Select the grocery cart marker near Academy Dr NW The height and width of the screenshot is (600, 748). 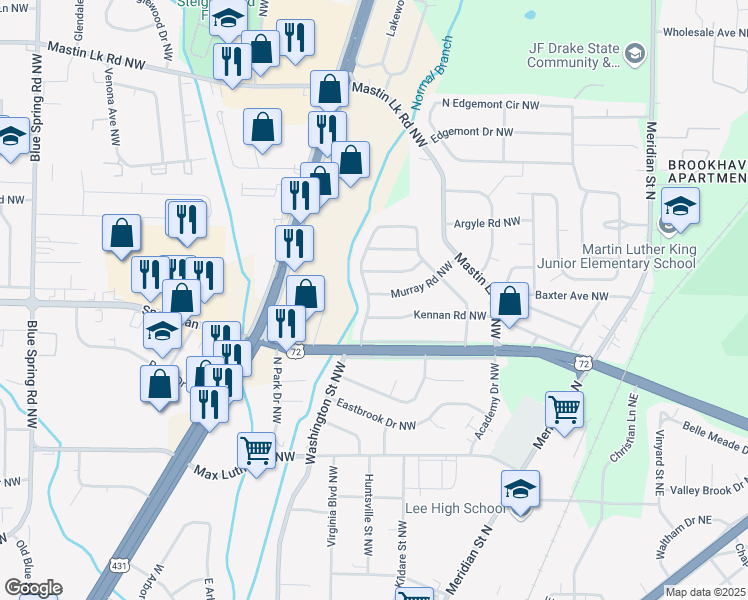[x=564, y=409]
